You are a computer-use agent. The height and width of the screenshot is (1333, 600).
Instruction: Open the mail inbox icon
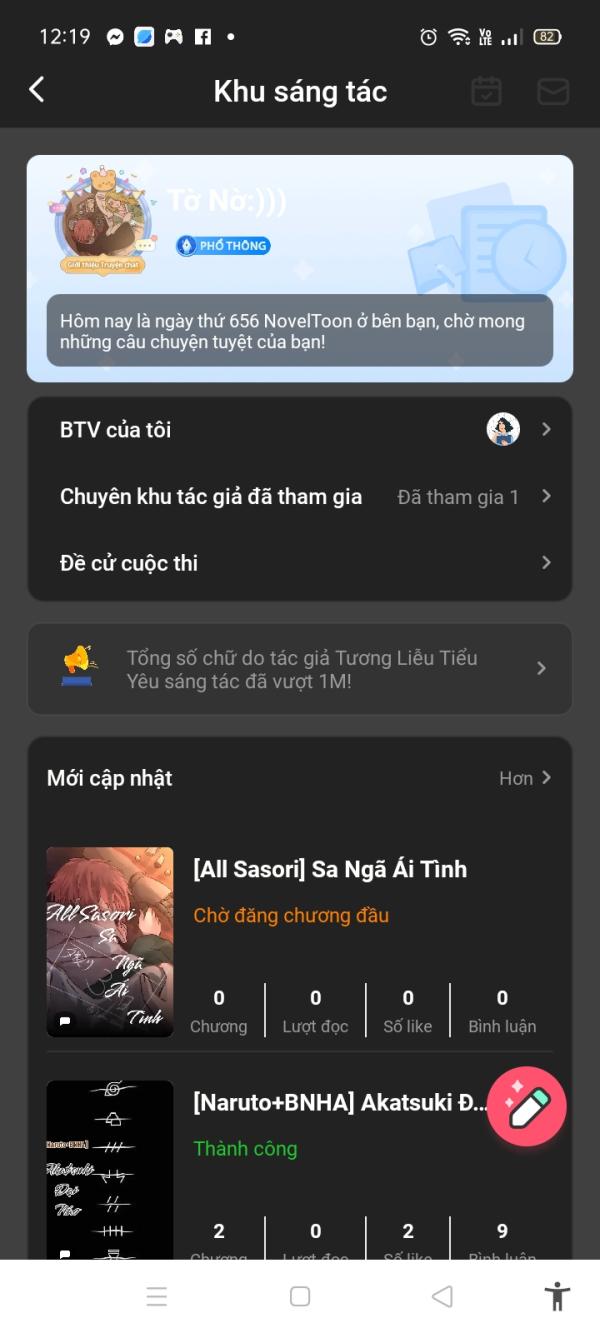(x=553, y=91)
